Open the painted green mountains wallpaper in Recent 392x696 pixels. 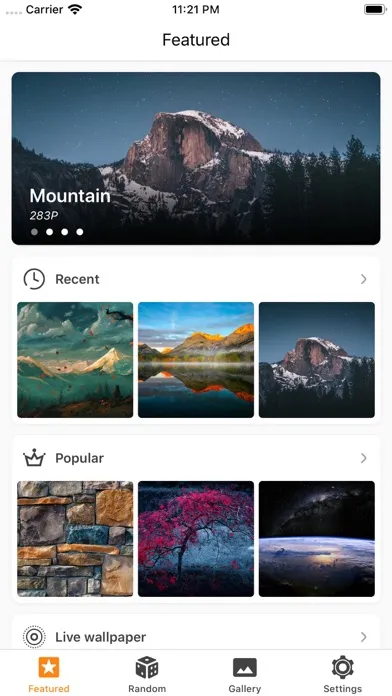tap(75, 360)
